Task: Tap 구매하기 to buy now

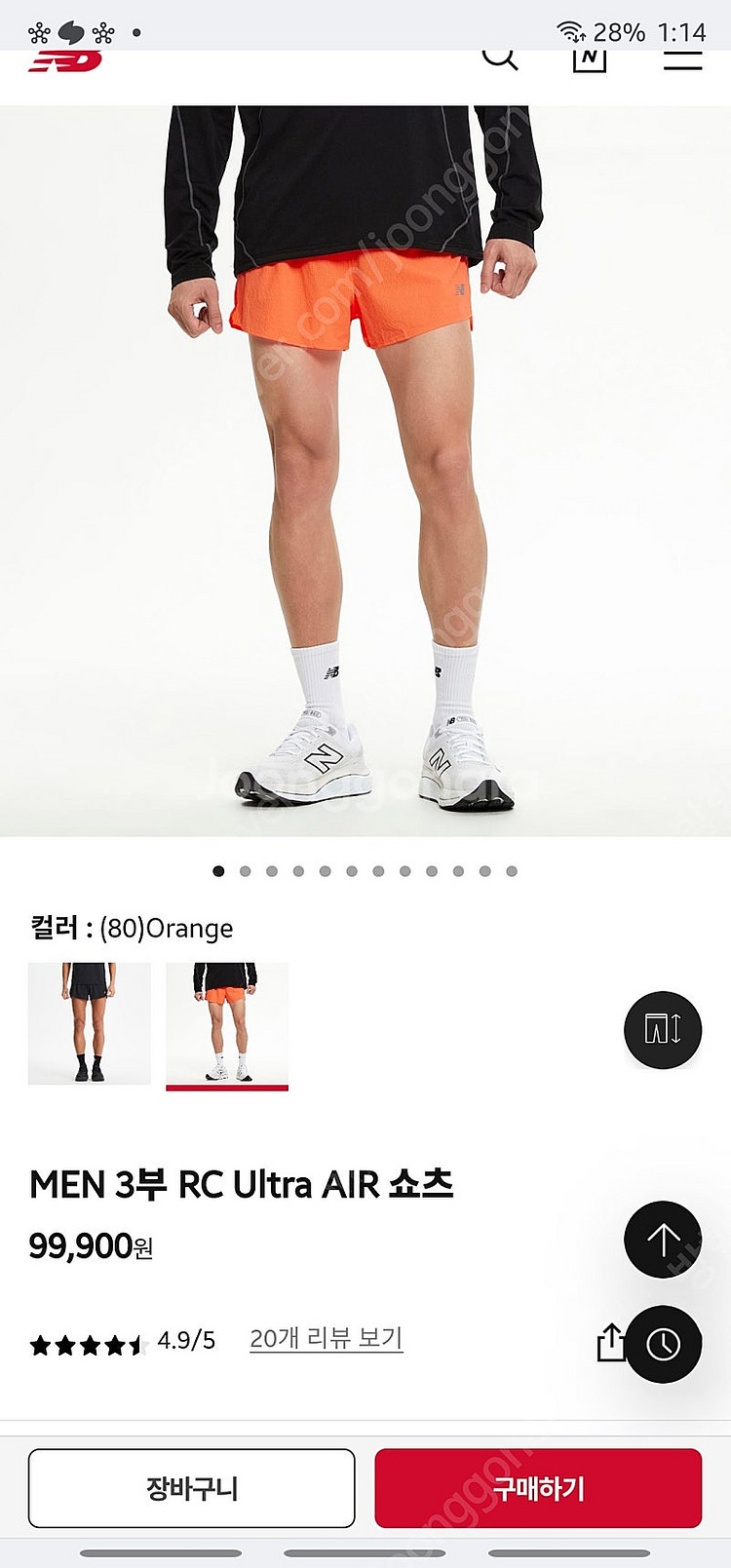Action: click(538, 1488)
